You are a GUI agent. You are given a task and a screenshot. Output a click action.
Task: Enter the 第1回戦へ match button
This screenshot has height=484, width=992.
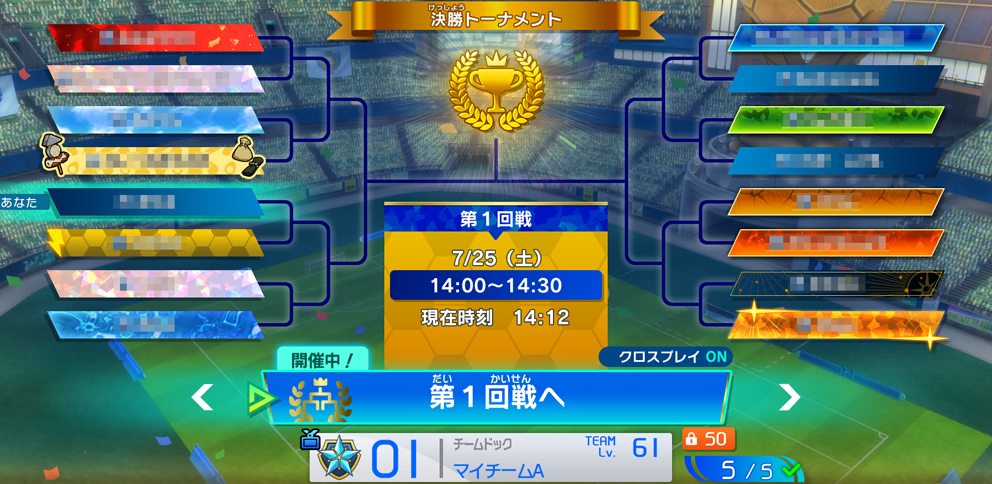point(495,397)
